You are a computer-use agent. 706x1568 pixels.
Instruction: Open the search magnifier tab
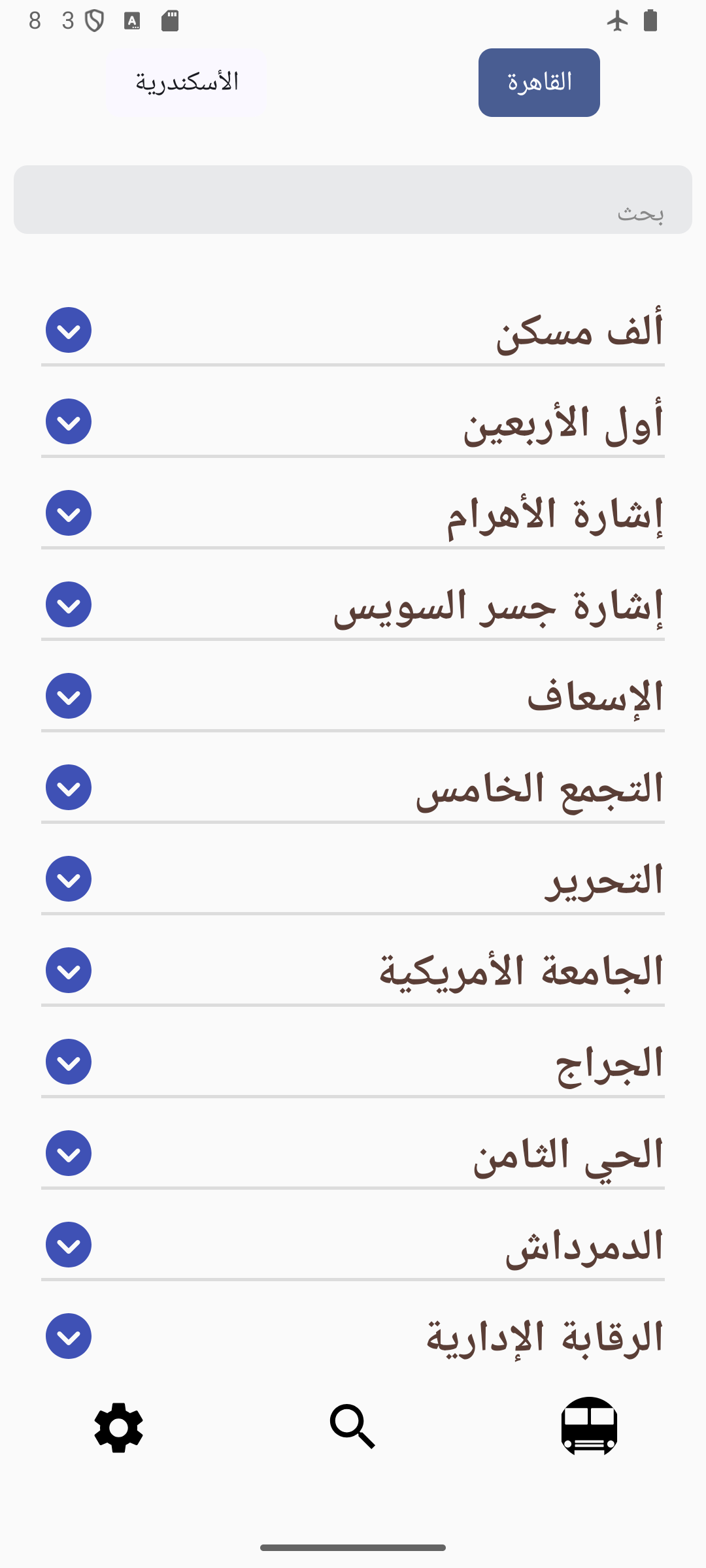pos(353,1427)
